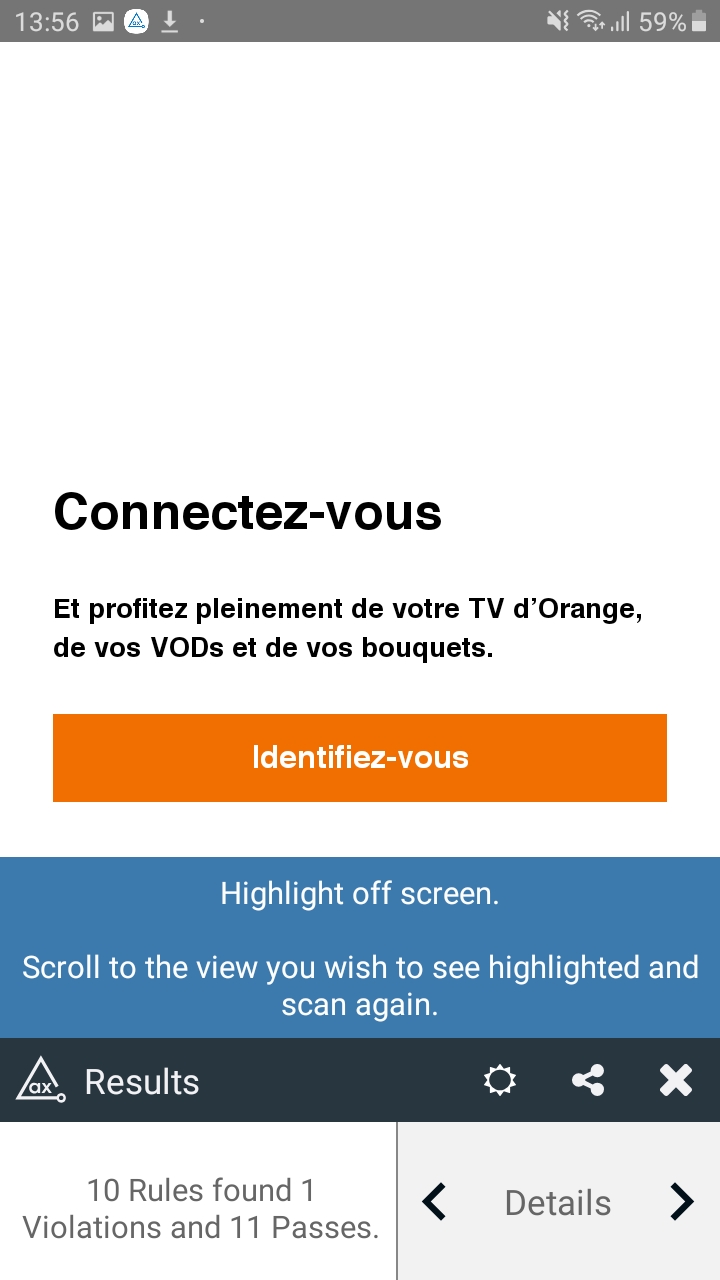The image size is (720, 1280).
Task: Tap the Highlight off screen banner
Action: 360,945
